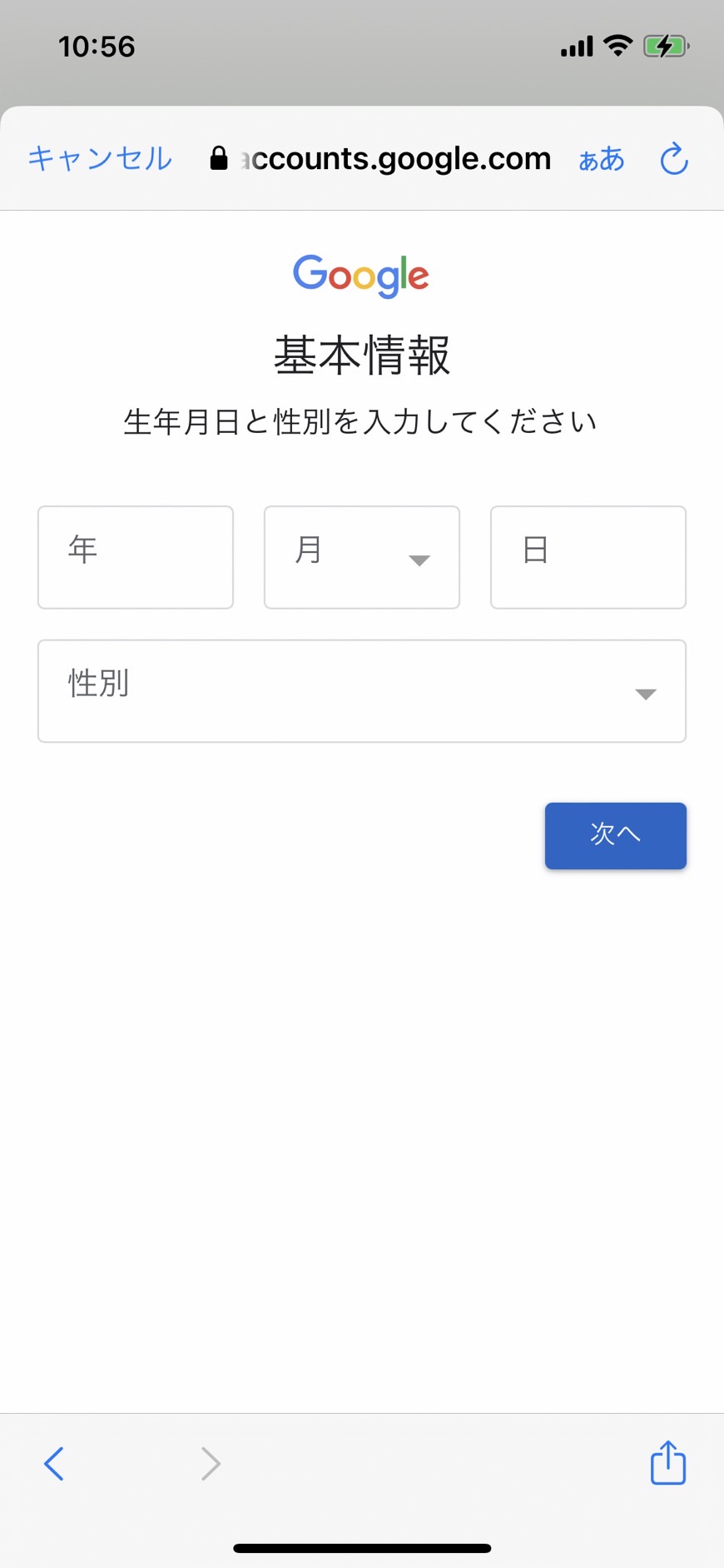The width and height of the screenshot is (724, 1568).
Task: Open the ぁあ text size menu
Action: [x=601, y=158]
